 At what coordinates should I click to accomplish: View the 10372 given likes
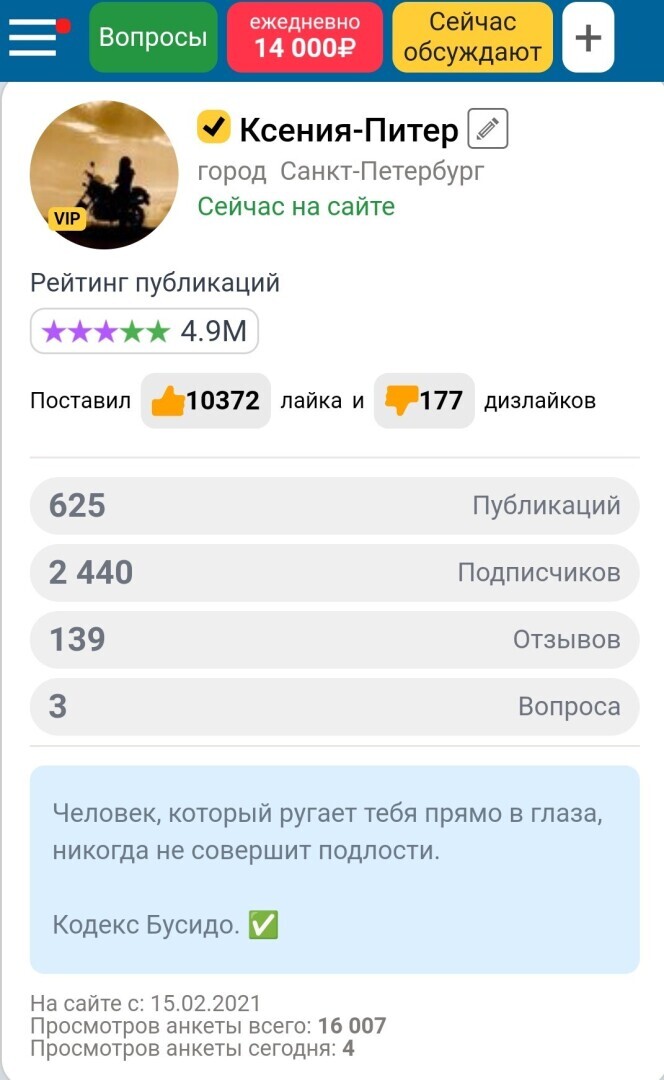point(206,401)
